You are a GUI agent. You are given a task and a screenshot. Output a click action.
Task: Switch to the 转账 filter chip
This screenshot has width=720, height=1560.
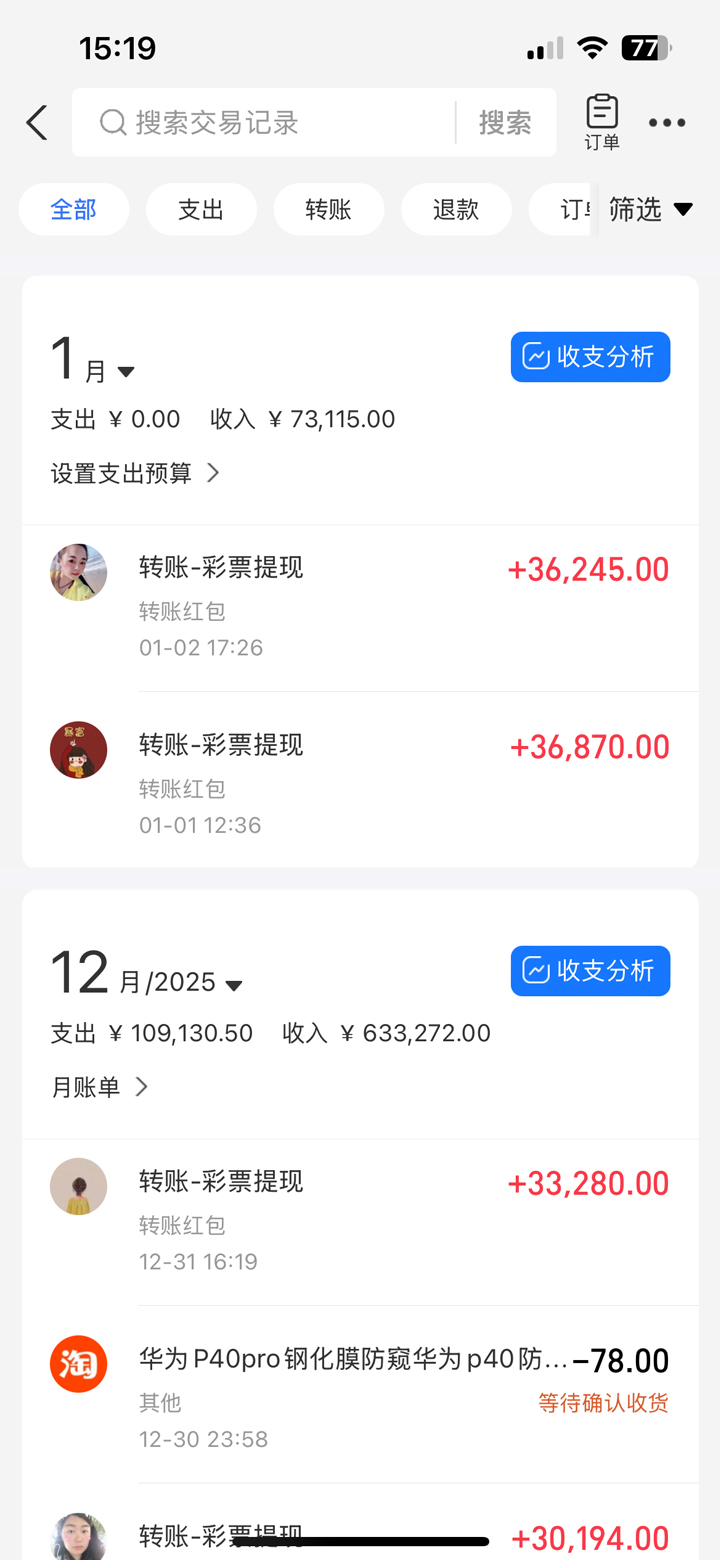[x=329, y=210]
